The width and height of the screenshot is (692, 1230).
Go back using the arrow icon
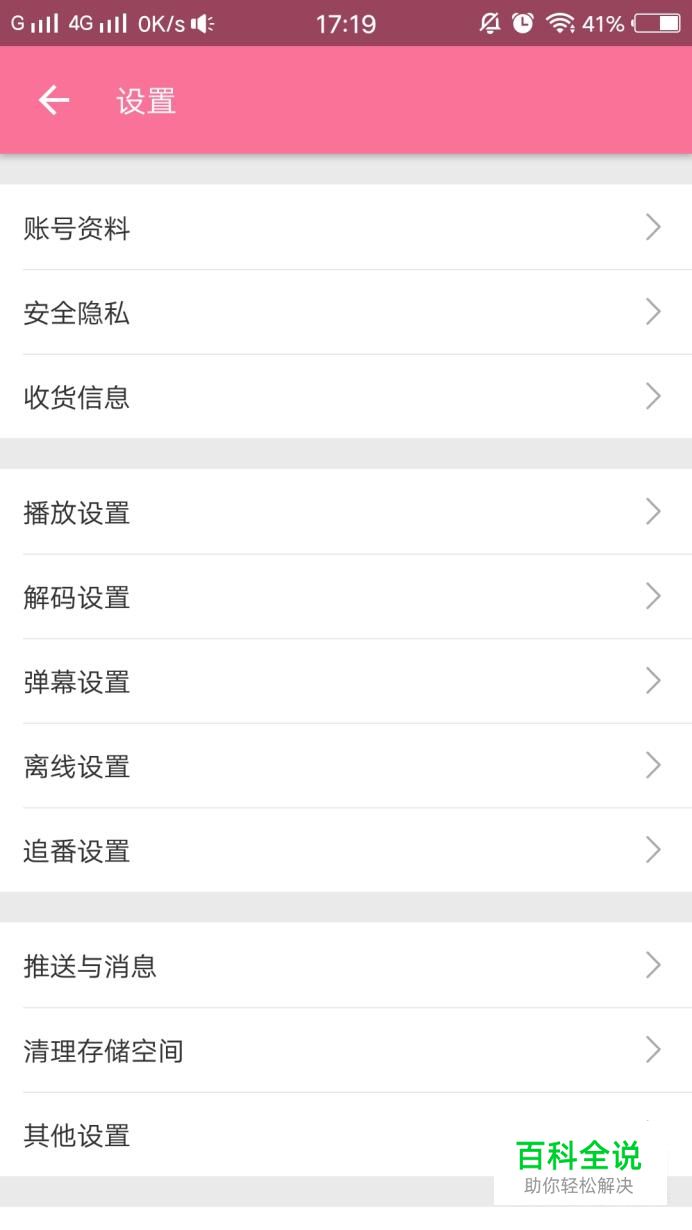(54, 100)
